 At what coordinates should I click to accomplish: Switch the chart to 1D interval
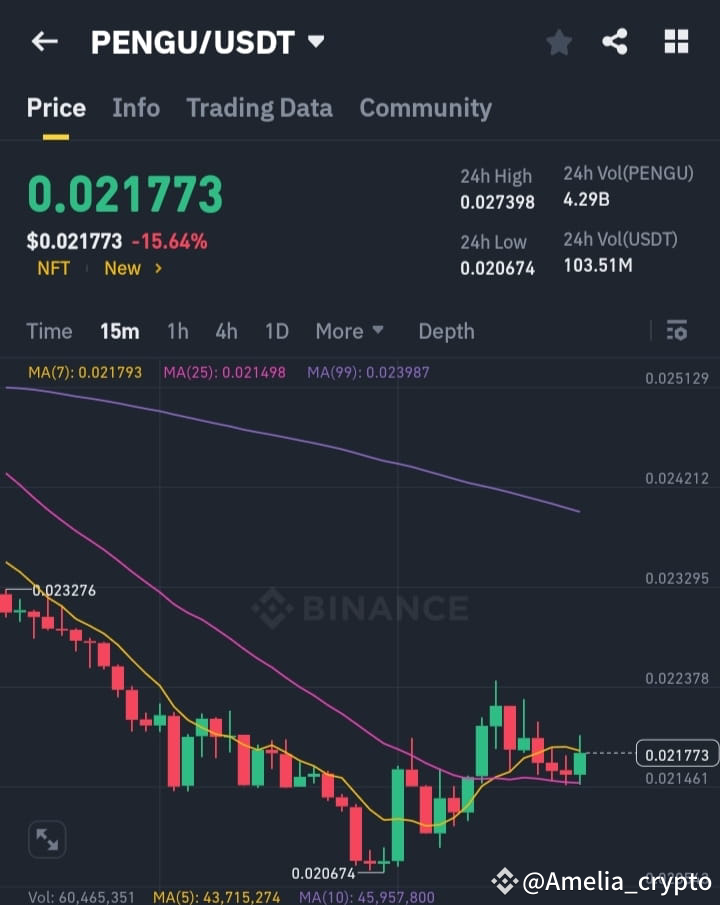coord(276,331)
